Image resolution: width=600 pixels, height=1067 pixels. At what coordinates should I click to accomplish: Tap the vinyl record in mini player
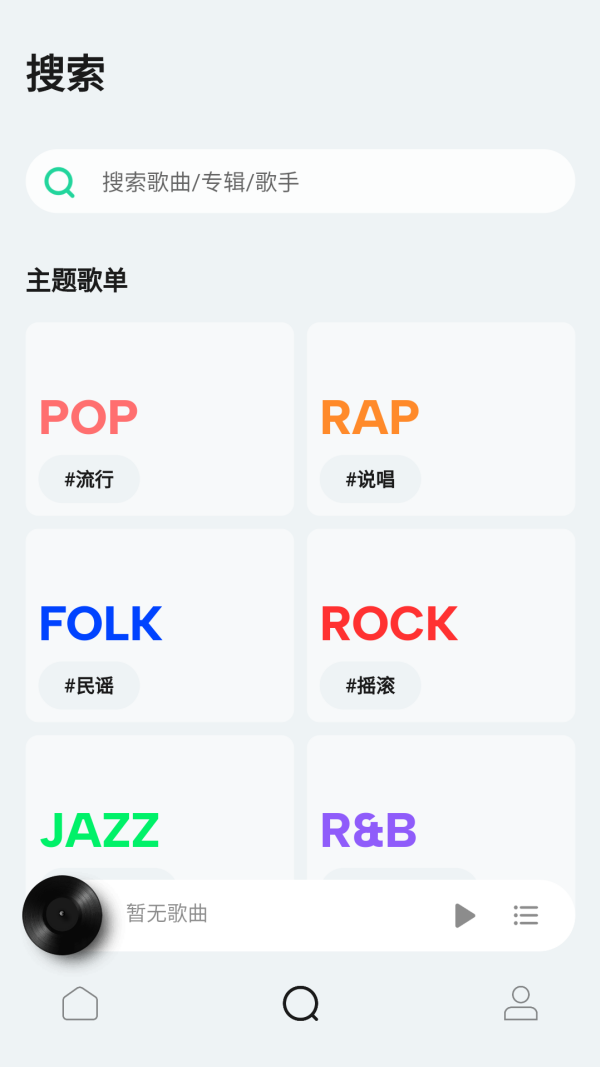63,915
